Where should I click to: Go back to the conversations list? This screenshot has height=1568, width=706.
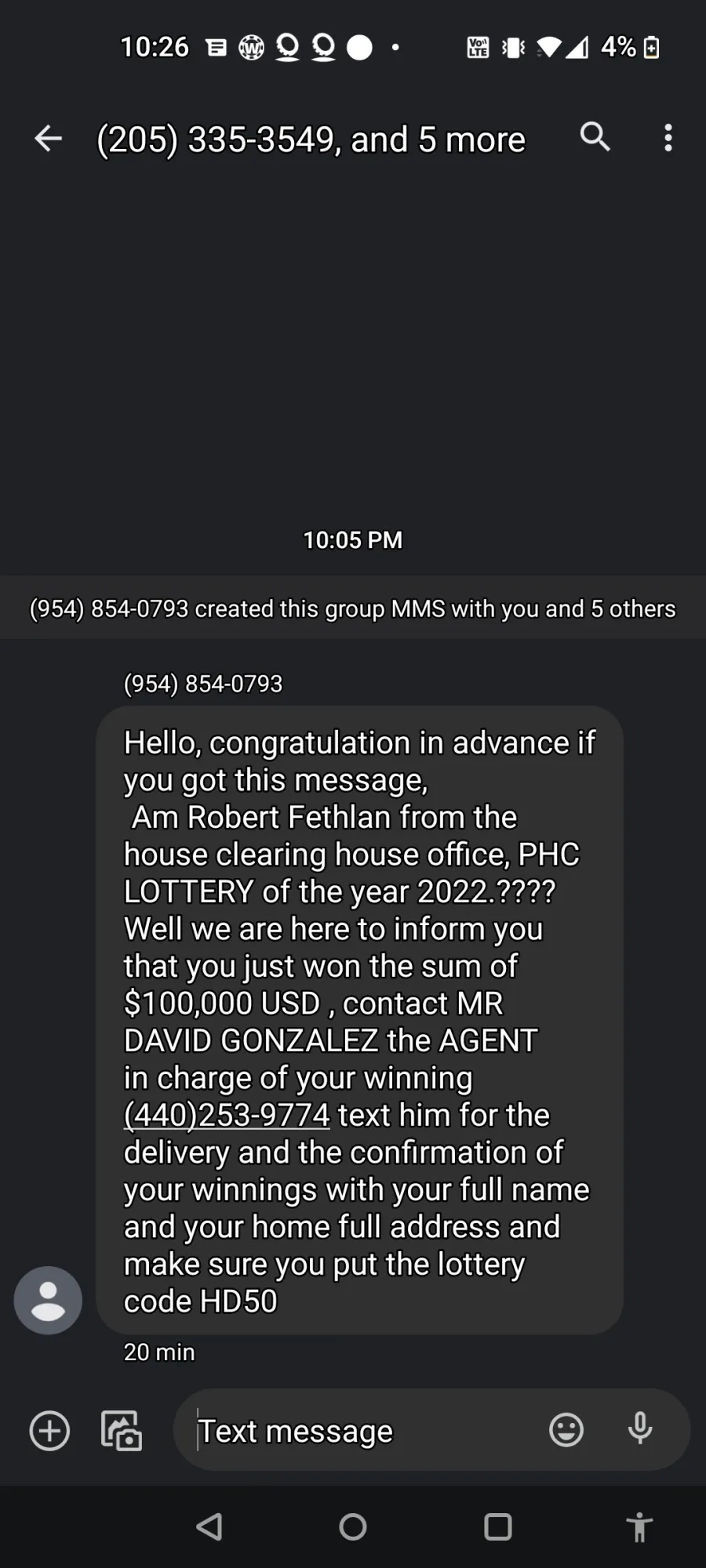[49, 139]
